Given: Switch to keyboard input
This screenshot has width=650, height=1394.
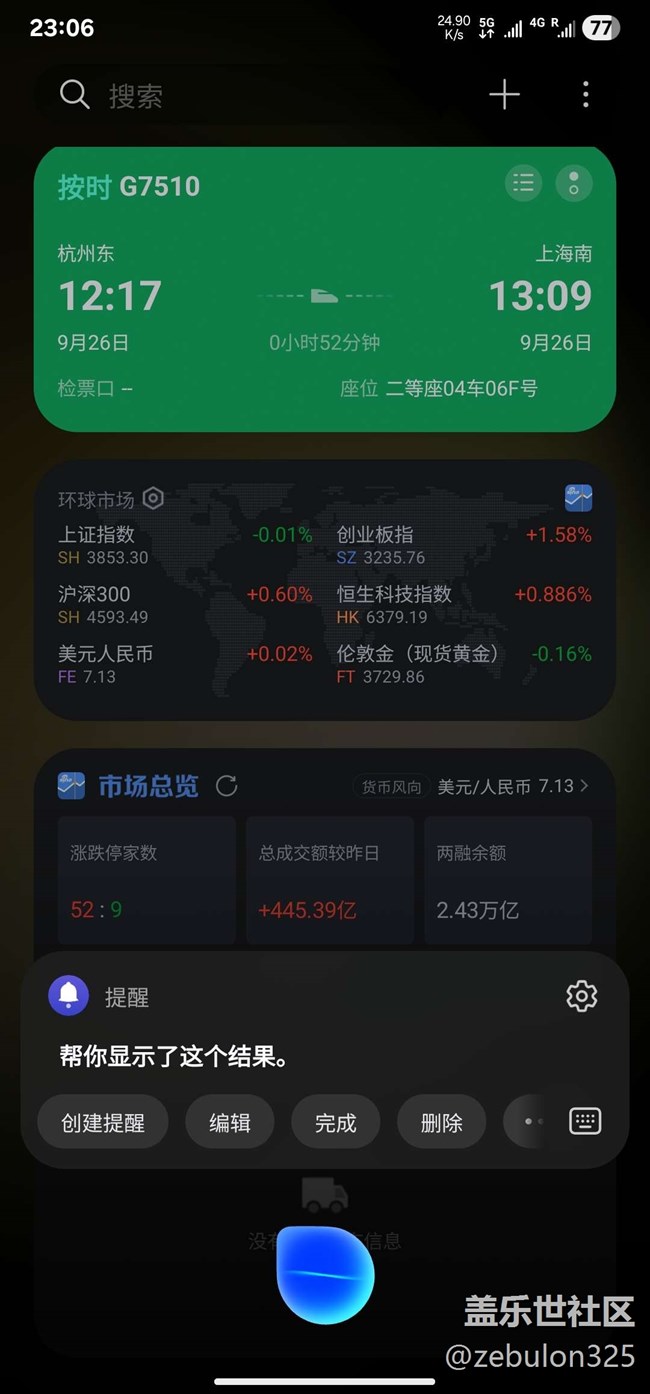Looking at the screenshot, I should pos(585,1122).
